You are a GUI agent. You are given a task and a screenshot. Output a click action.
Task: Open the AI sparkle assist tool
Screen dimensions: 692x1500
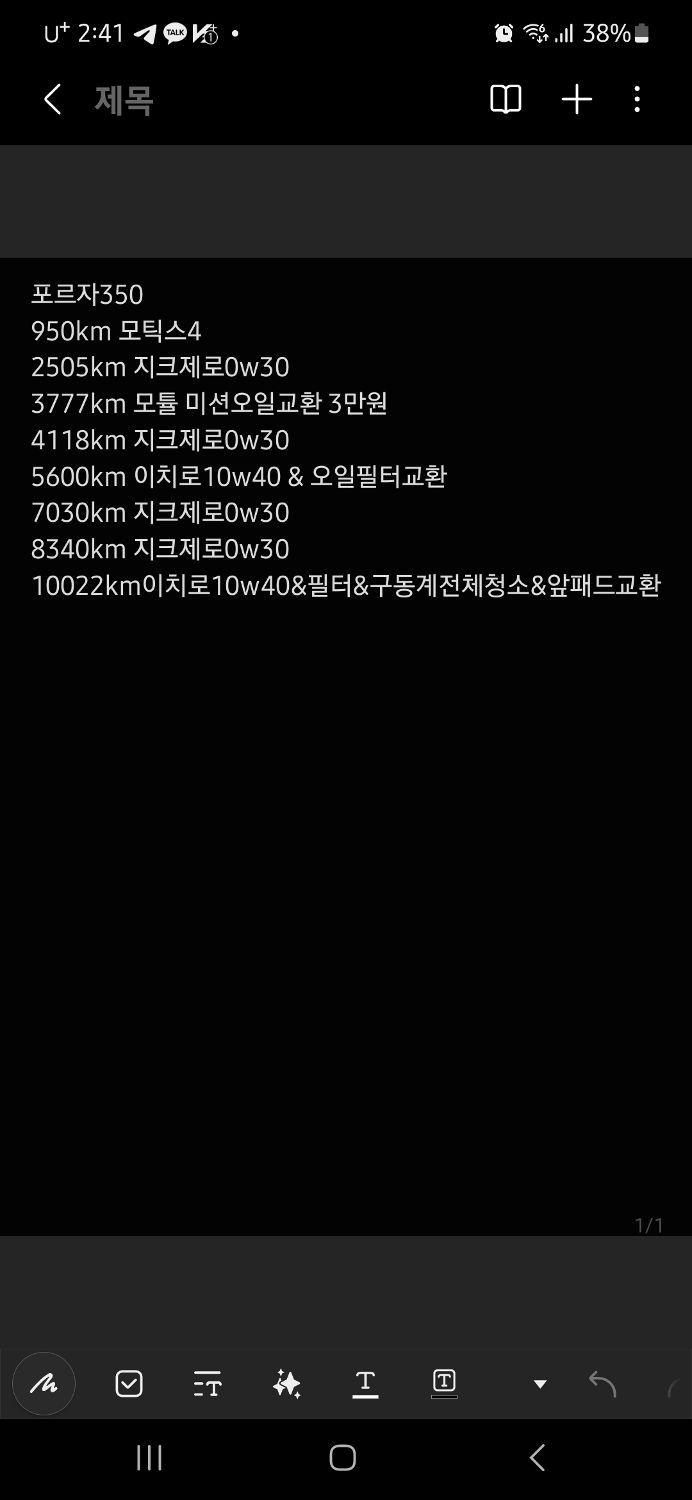click(287, 1384)
